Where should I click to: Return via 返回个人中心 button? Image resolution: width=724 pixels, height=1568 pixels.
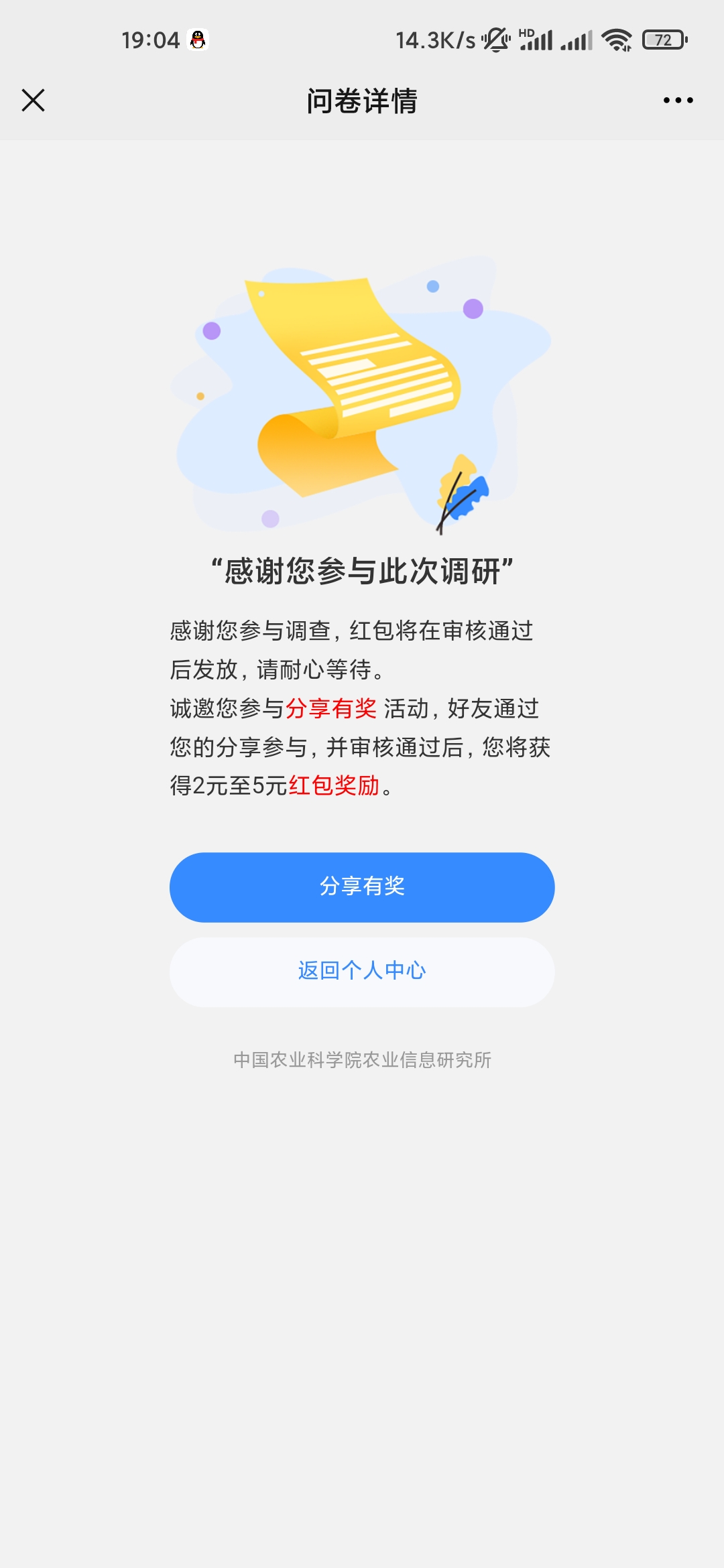pos(362,971)
